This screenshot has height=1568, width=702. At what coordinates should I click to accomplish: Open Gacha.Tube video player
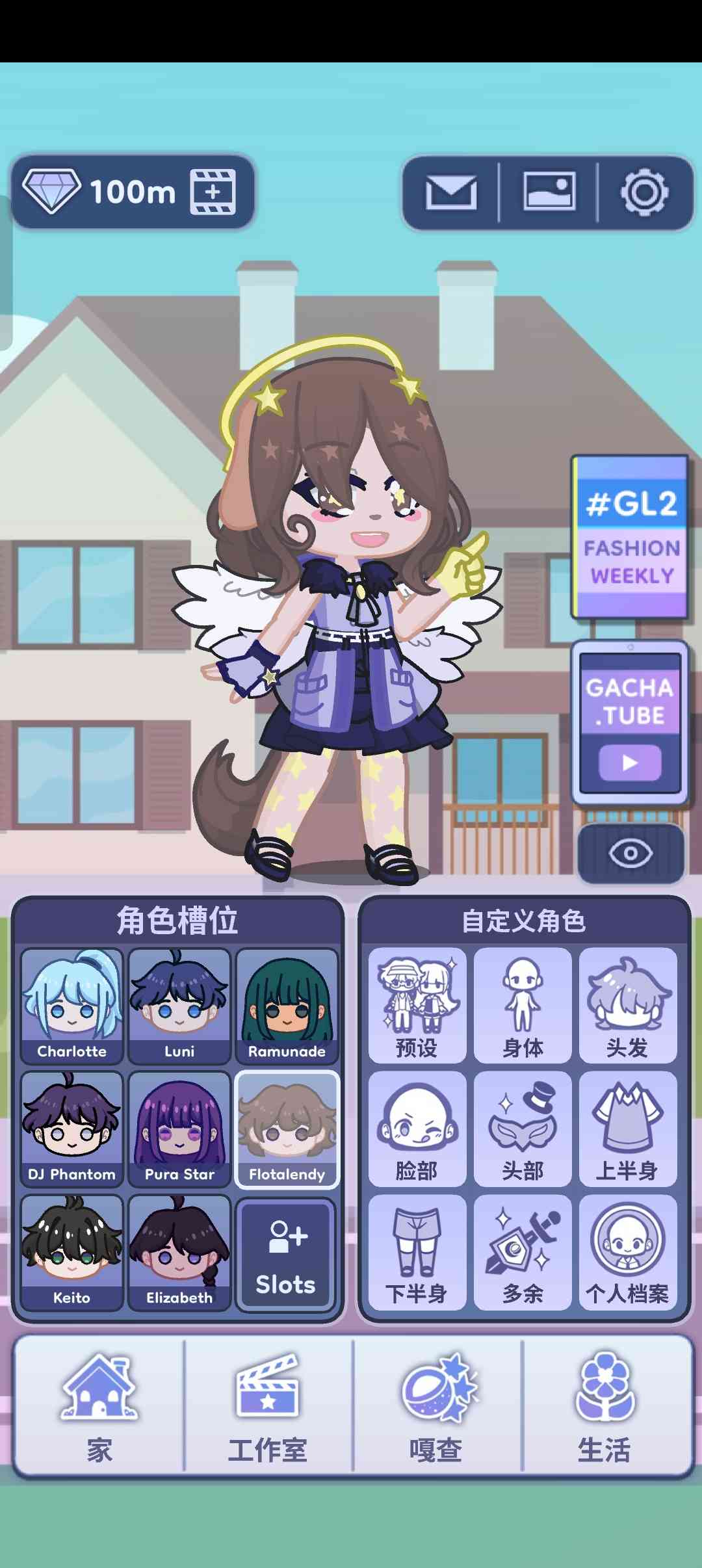[x=629, y=723]
